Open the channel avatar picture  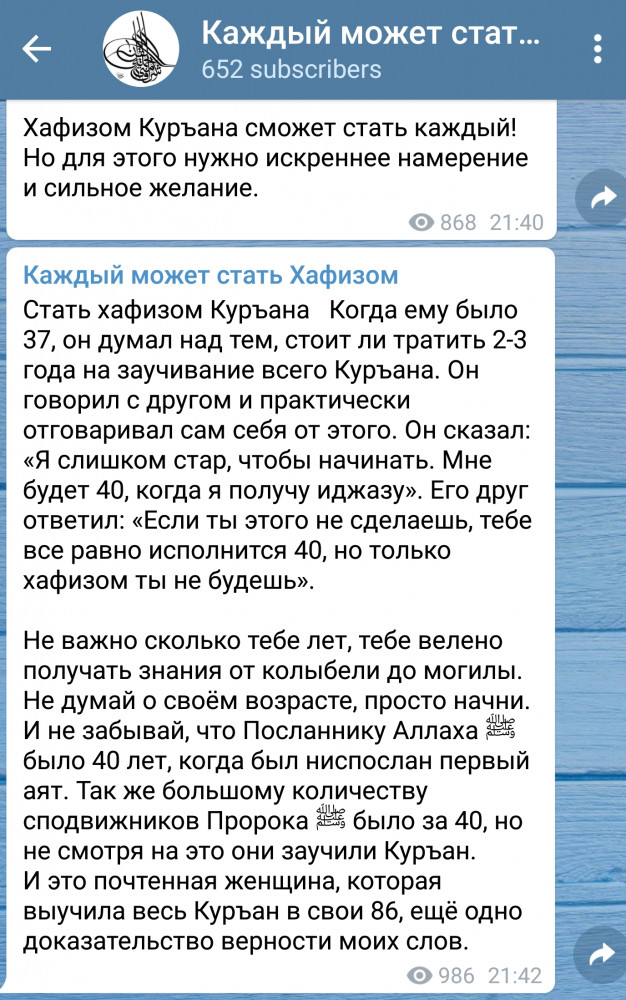click(x=141, y=48)
